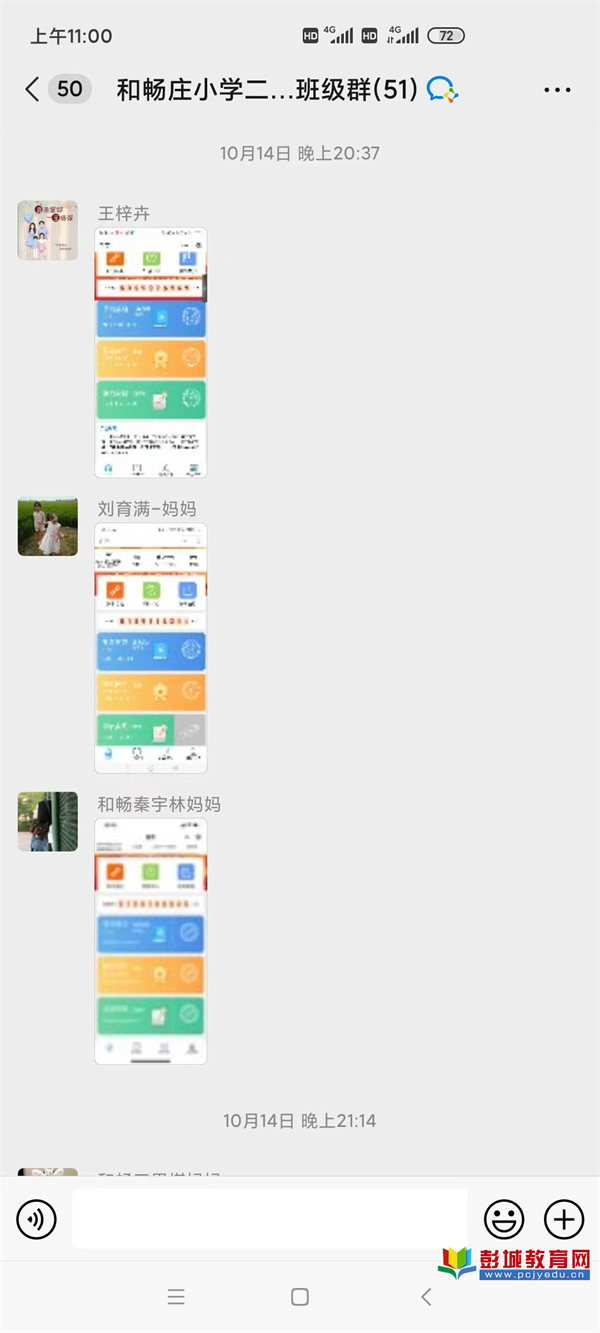Switch to voice message input
Screen dimensions: 600x1333
tap(37, 1219)
